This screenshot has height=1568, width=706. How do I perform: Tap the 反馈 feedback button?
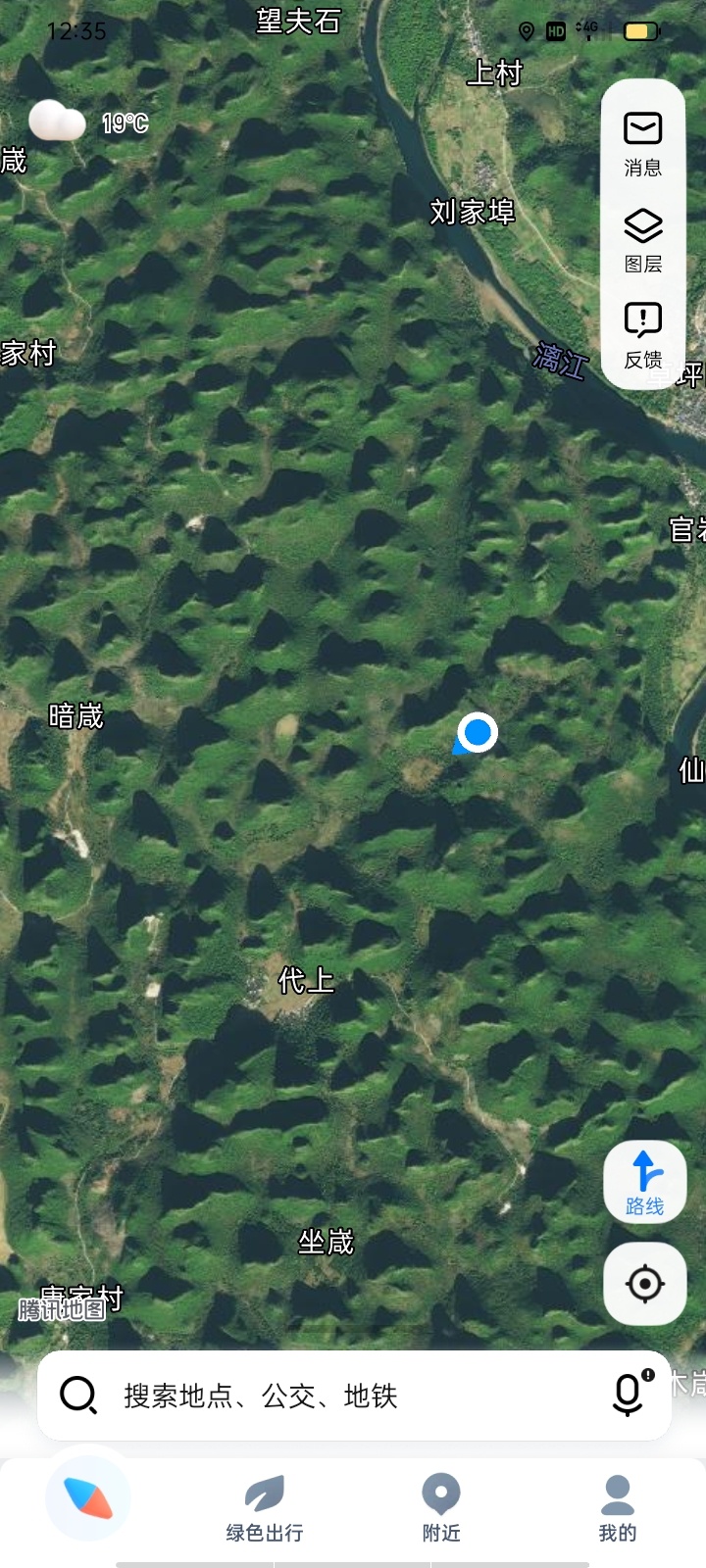(x=643, y=335)
